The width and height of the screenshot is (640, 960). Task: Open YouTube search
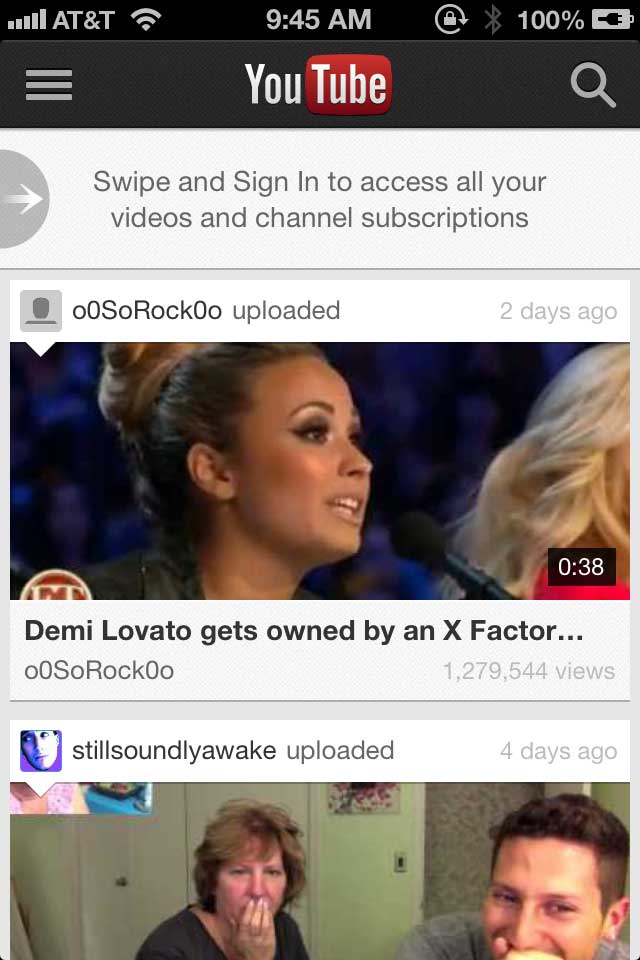[x=592, y=85]
